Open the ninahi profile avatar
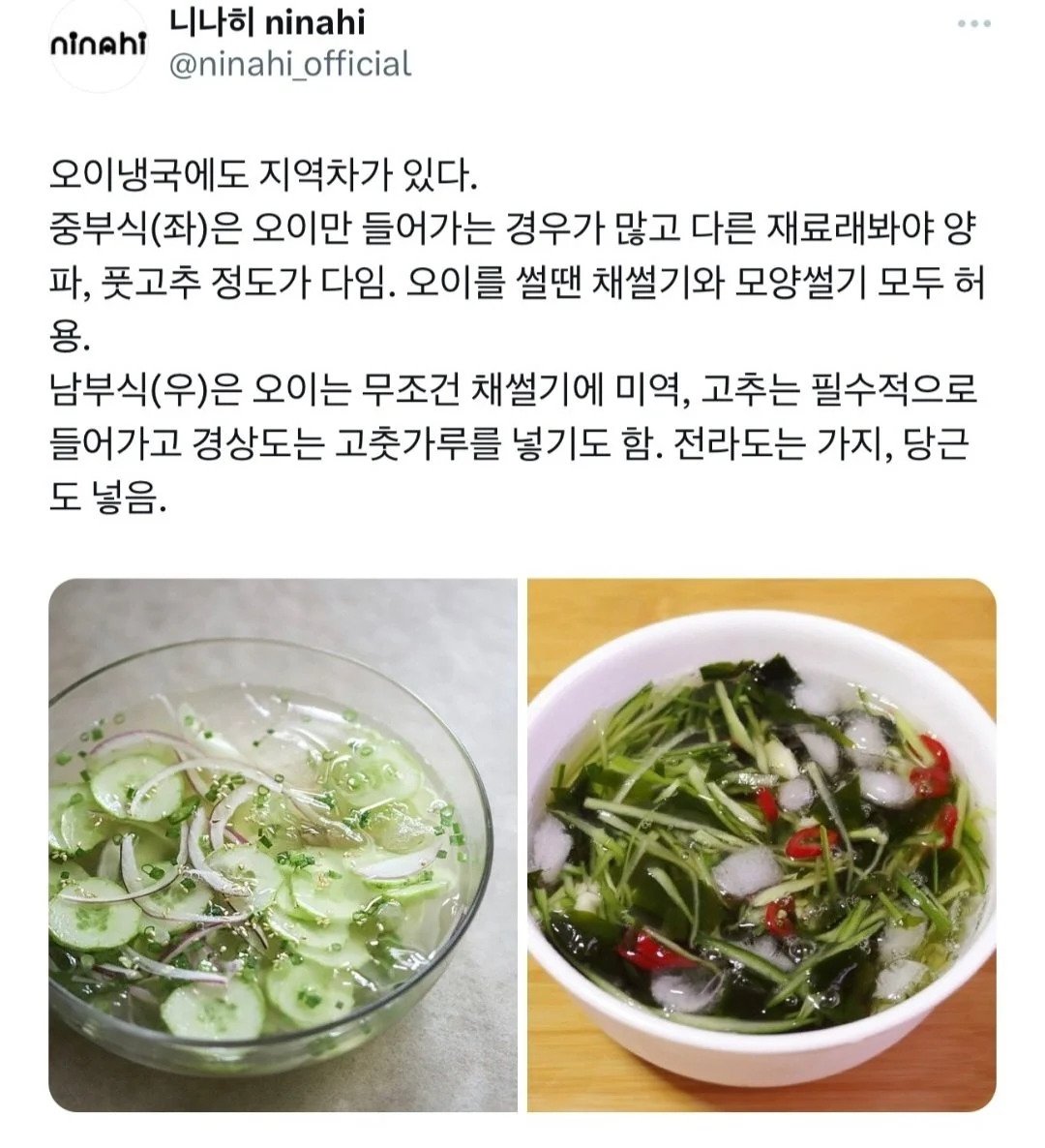 98,45
